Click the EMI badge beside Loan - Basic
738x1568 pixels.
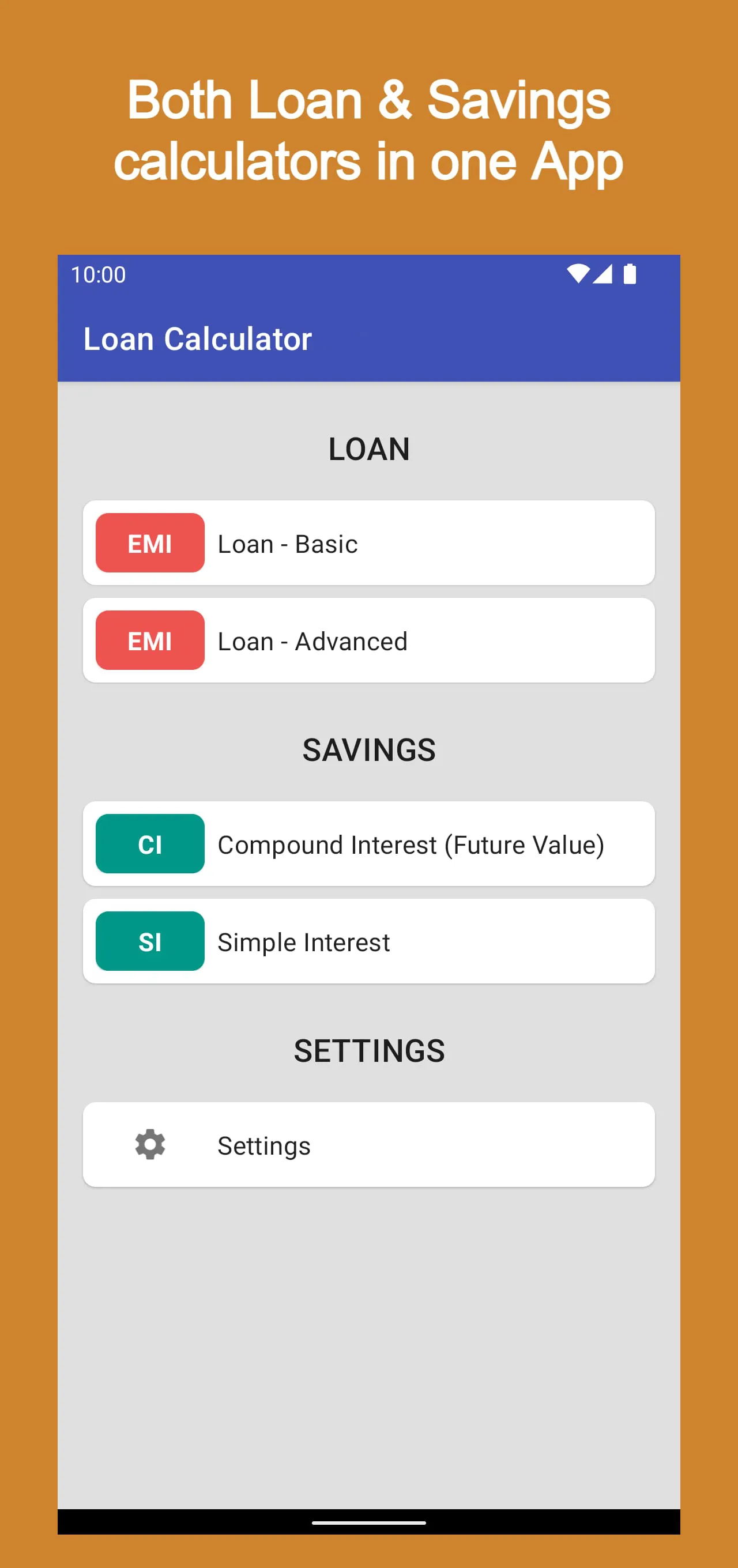[x=150, y=544]
